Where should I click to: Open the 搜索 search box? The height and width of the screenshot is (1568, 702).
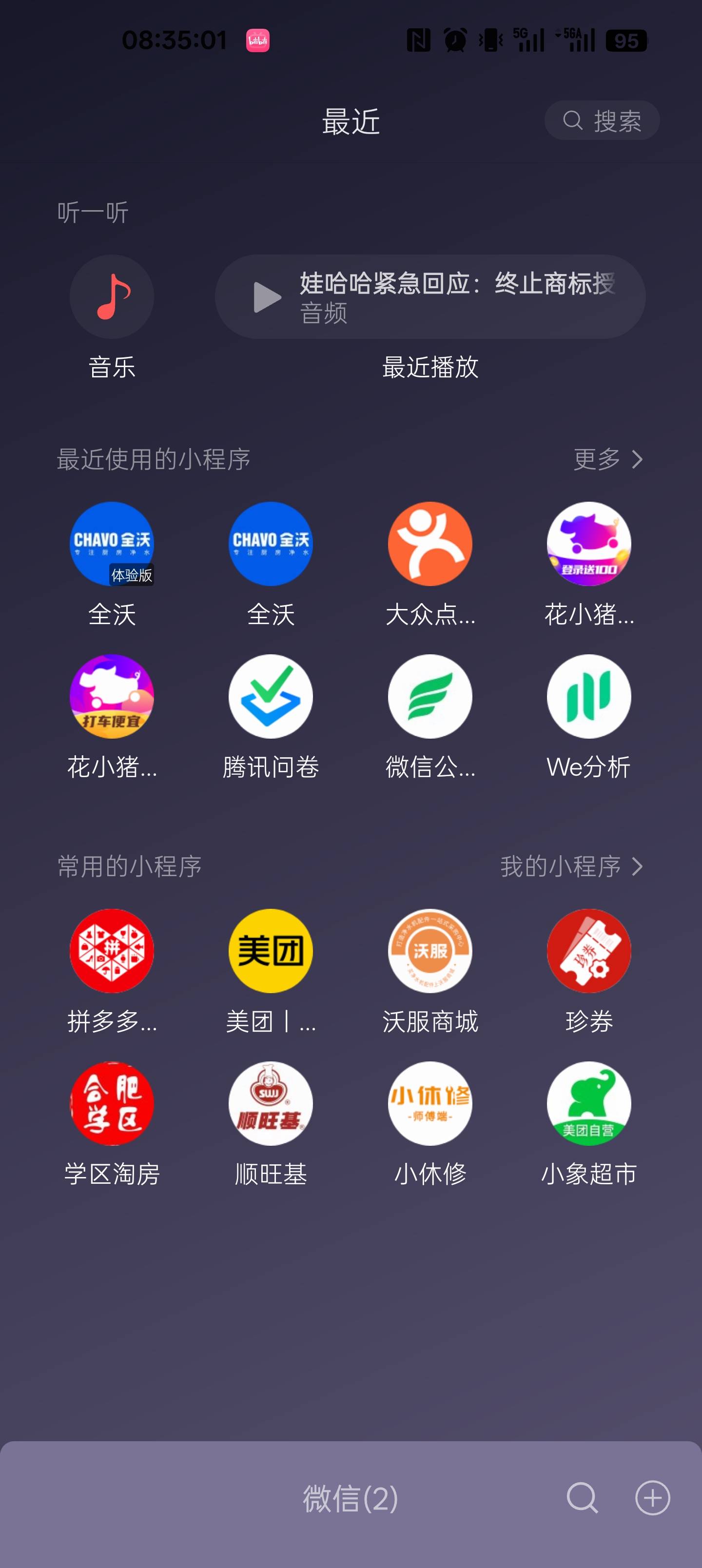click(x=602, y=120)
